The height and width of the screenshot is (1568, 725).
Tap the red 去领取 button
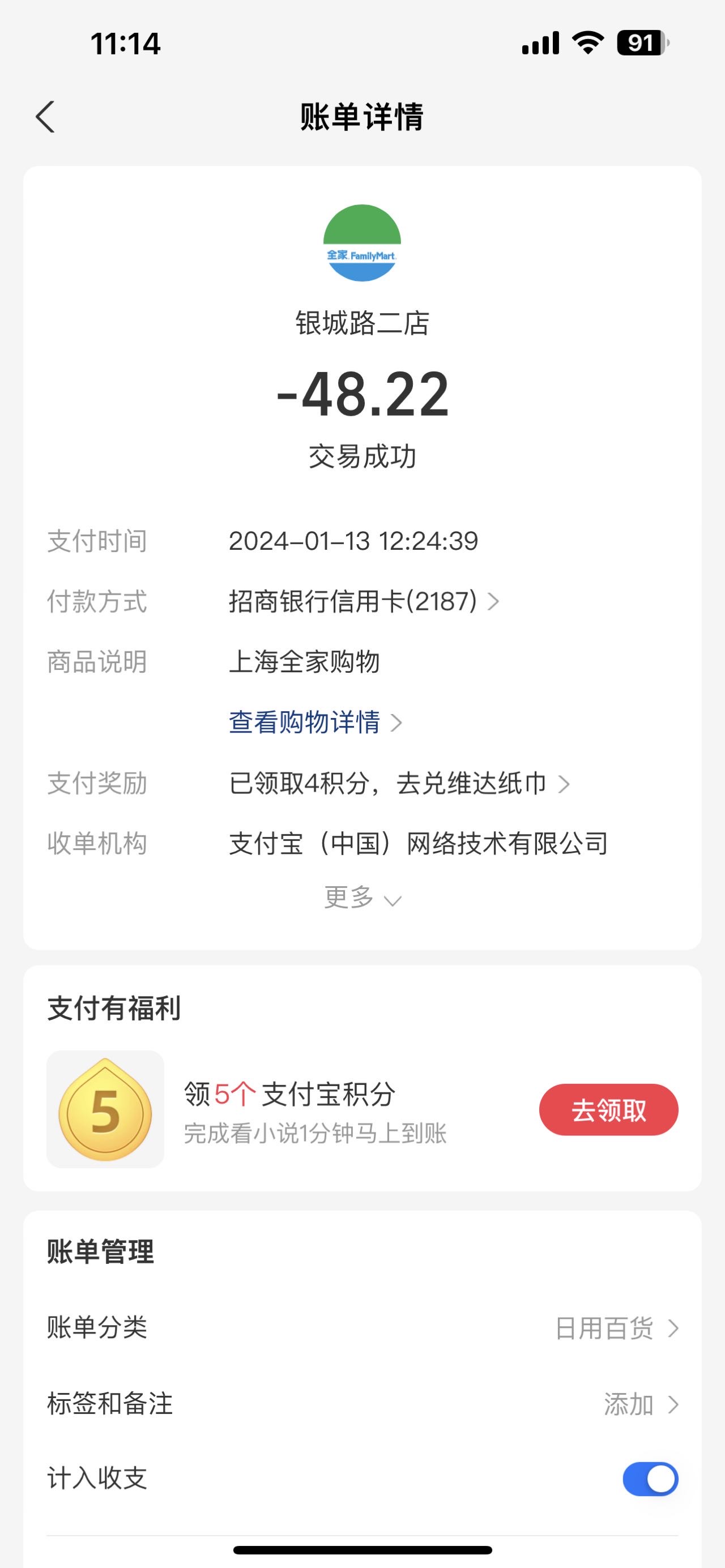tap(609, 1110)
